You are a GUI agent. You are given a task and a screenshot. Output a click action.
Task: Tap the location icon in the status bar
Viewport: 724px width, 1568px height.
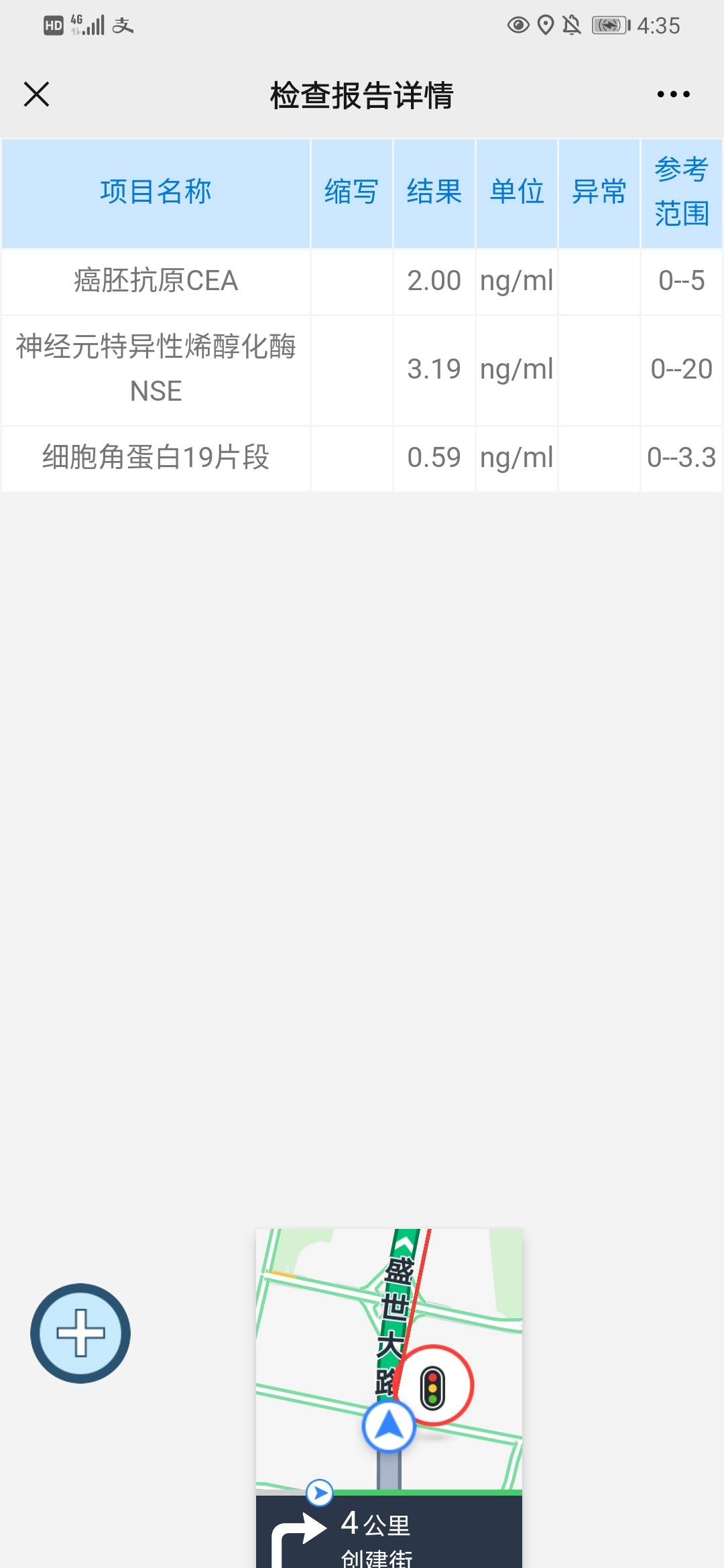(544, 25)
